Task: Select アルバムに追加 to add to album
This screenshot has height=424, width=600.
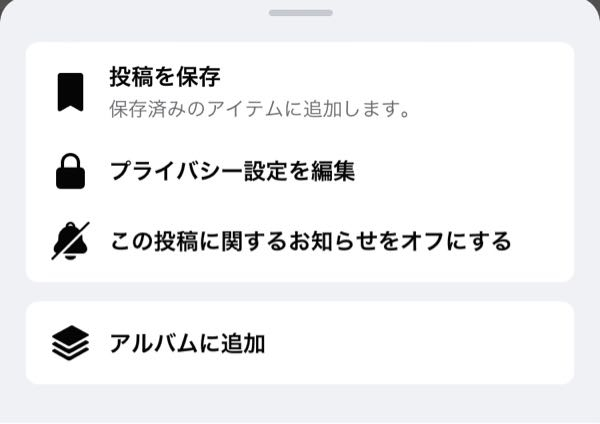Action: pos(187,343)
